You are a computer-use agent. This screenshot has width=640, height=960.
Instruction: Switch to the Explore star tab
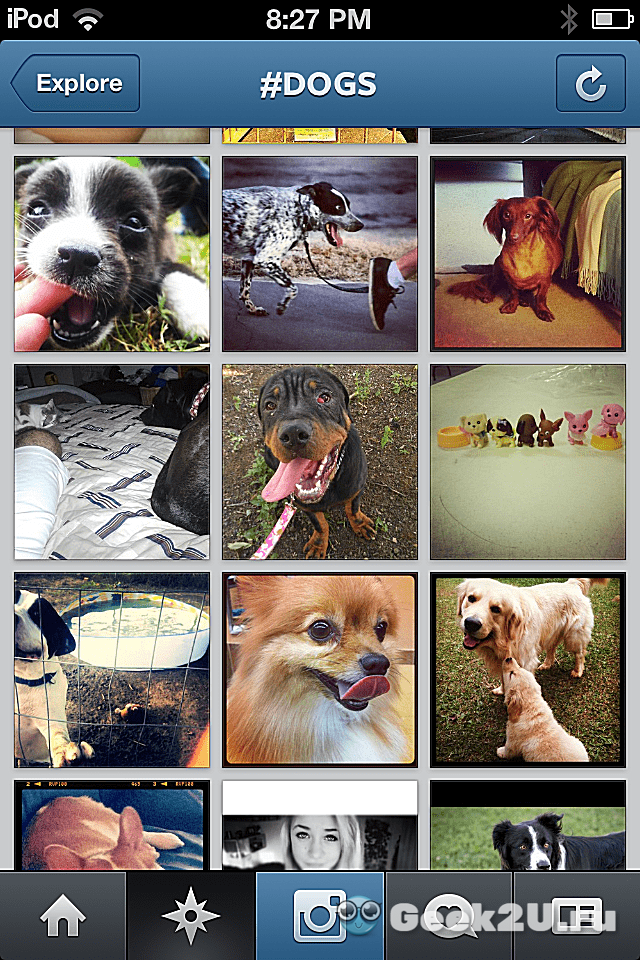click(191, 915)
